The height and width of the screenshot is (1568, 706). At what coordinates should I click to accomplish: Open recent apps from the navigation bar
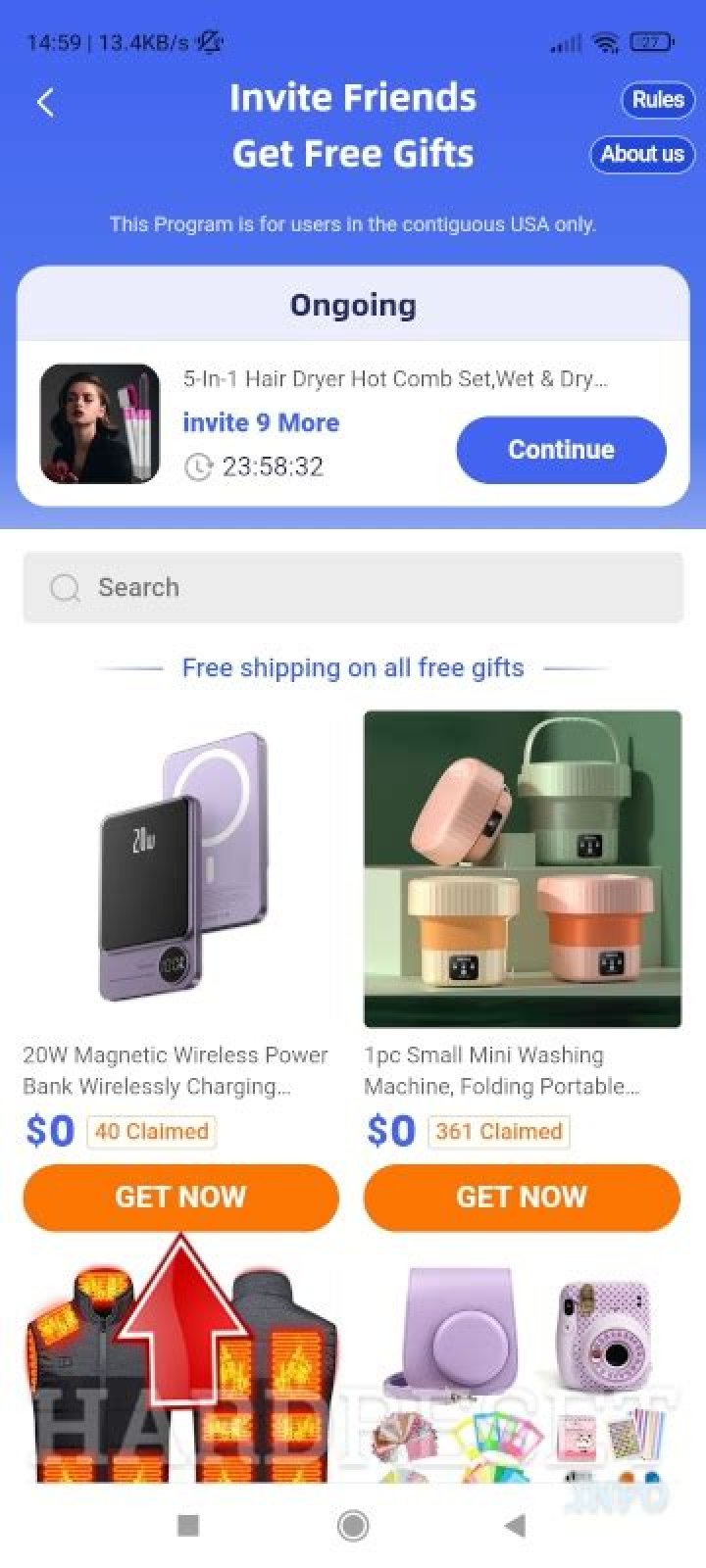tap(188, 1525)
